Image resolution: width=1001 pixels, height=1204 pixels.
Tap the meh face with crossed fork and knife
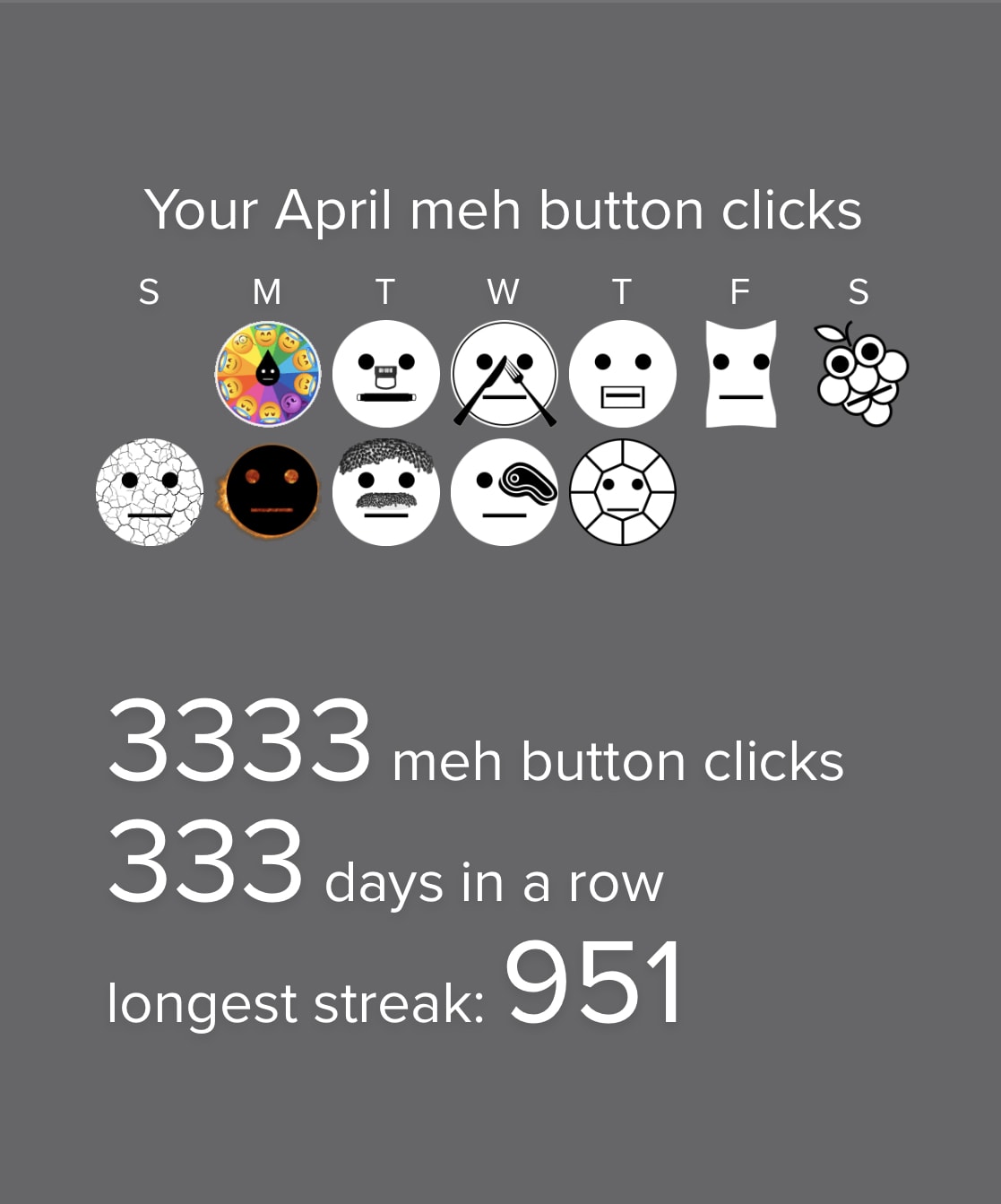(x=505, y=374)
